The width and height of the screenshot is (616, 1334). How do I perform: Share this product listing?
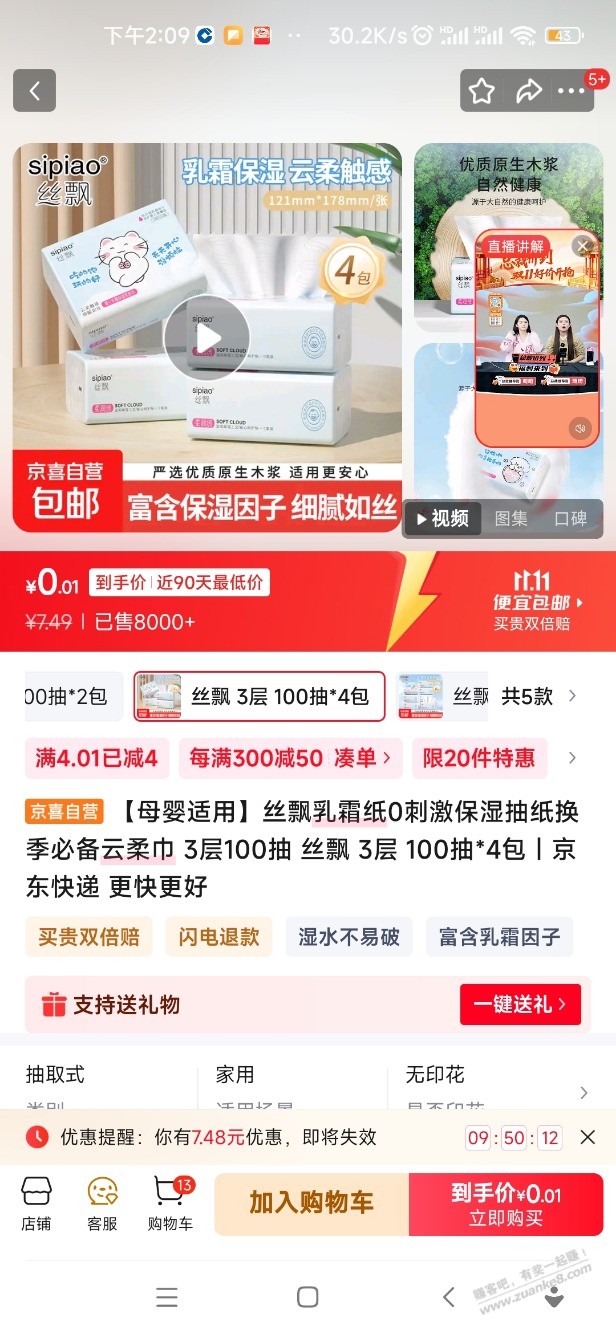click(528, 91)
